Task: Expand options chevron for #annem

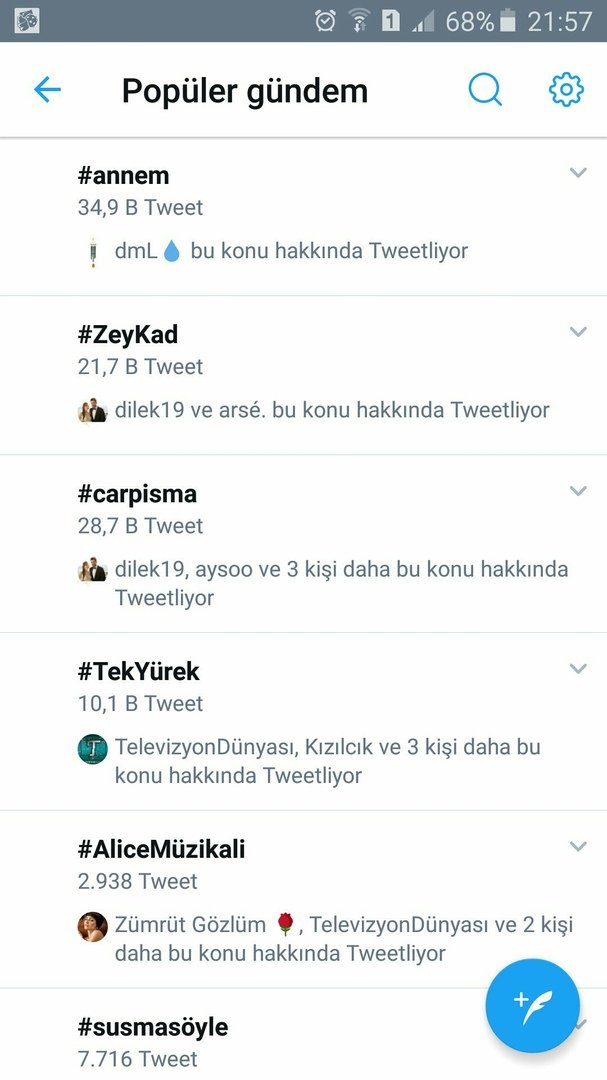Action: click(x=578, y=172)
